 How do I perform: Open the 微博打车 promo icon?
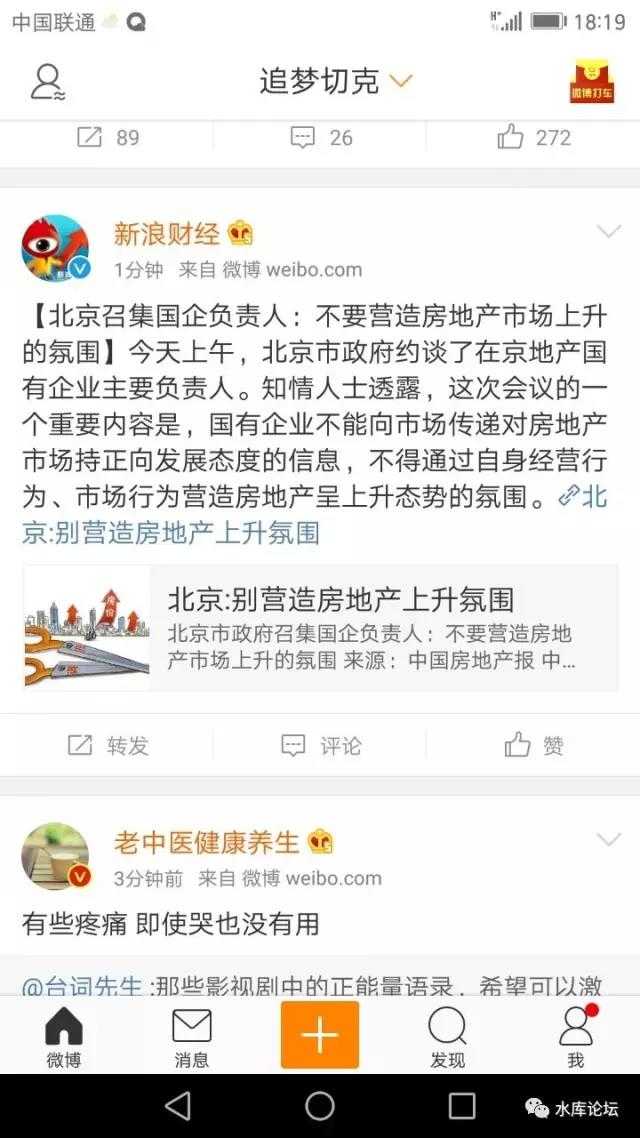[x=591, y=82]
